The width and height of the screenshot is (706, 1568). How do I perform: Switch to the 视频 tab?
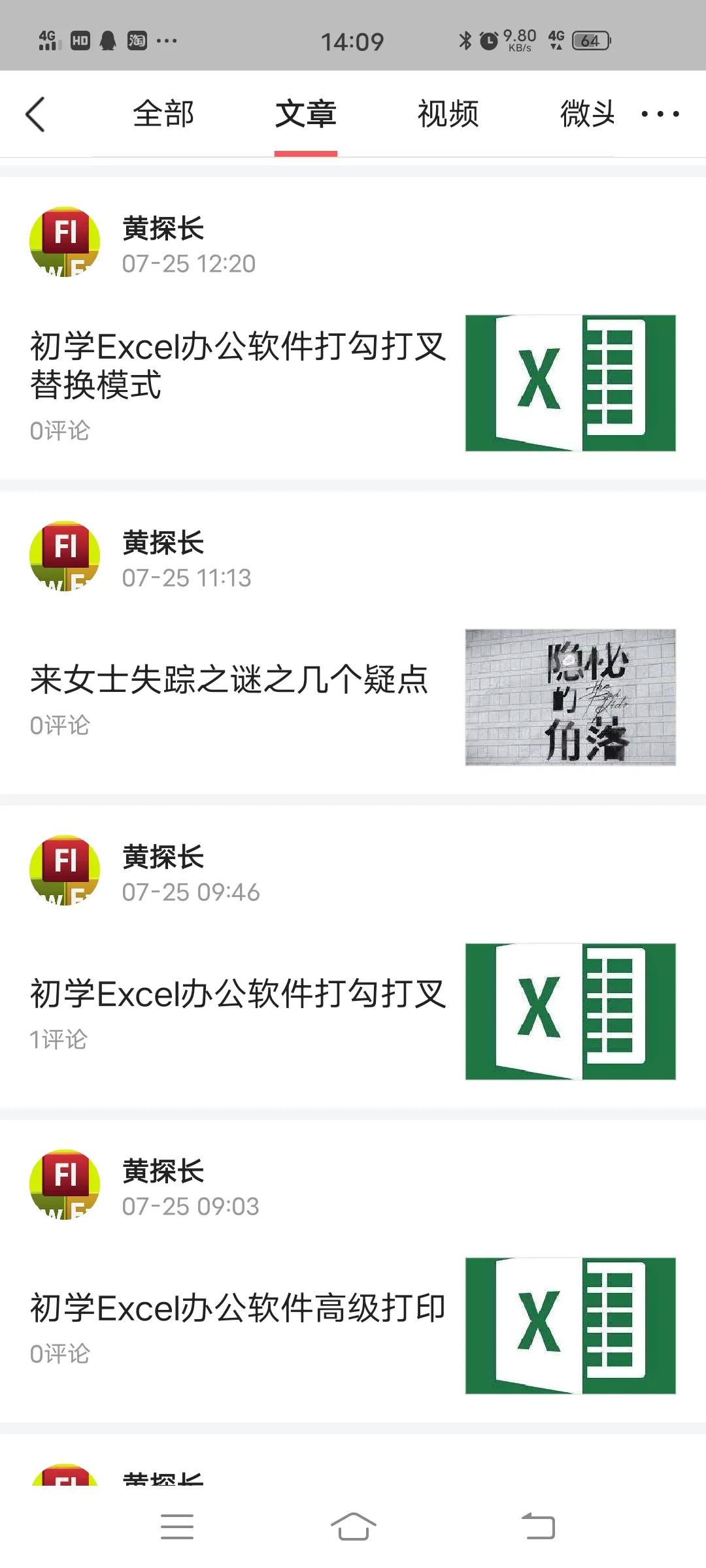[447, 114]
